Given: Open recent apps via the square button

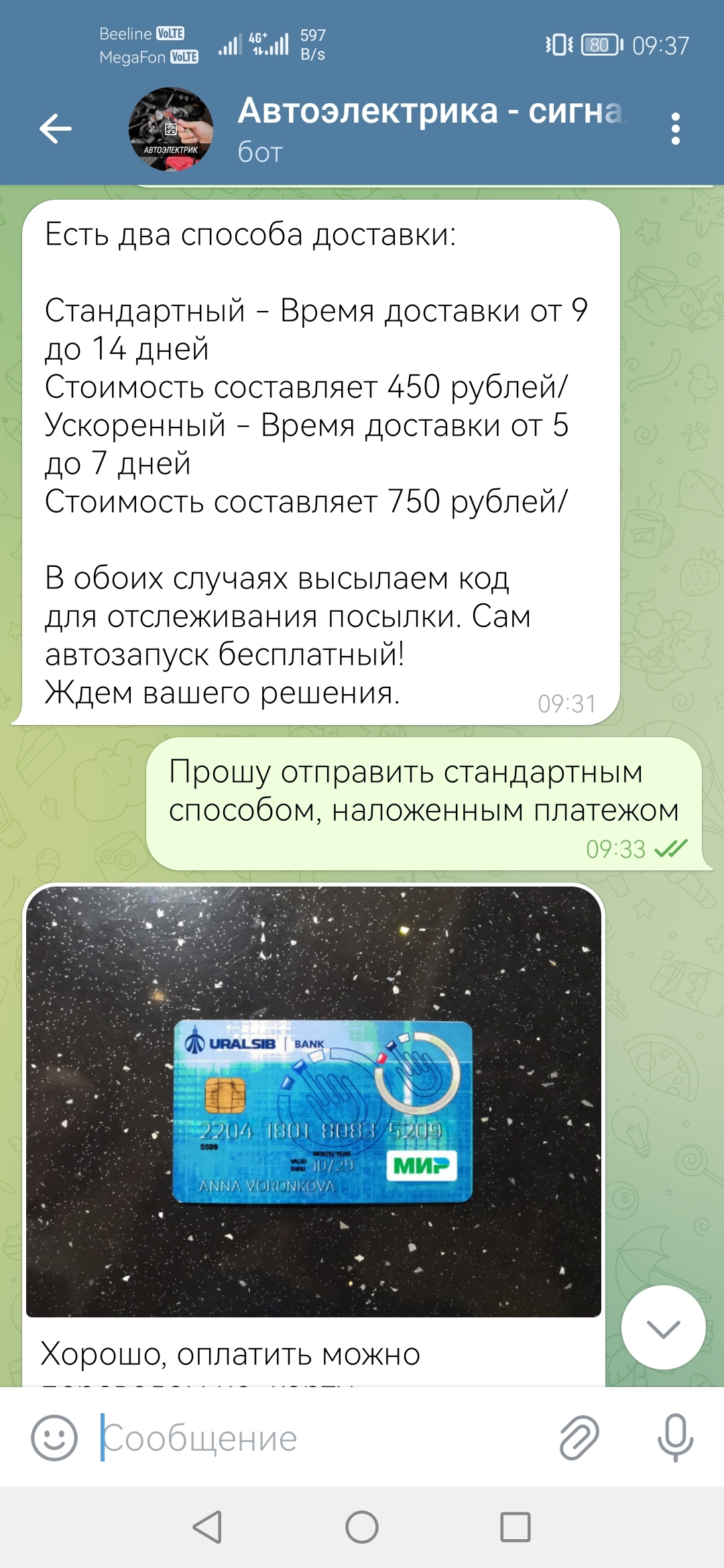Looking at the screenshot, I should 516,1528.
